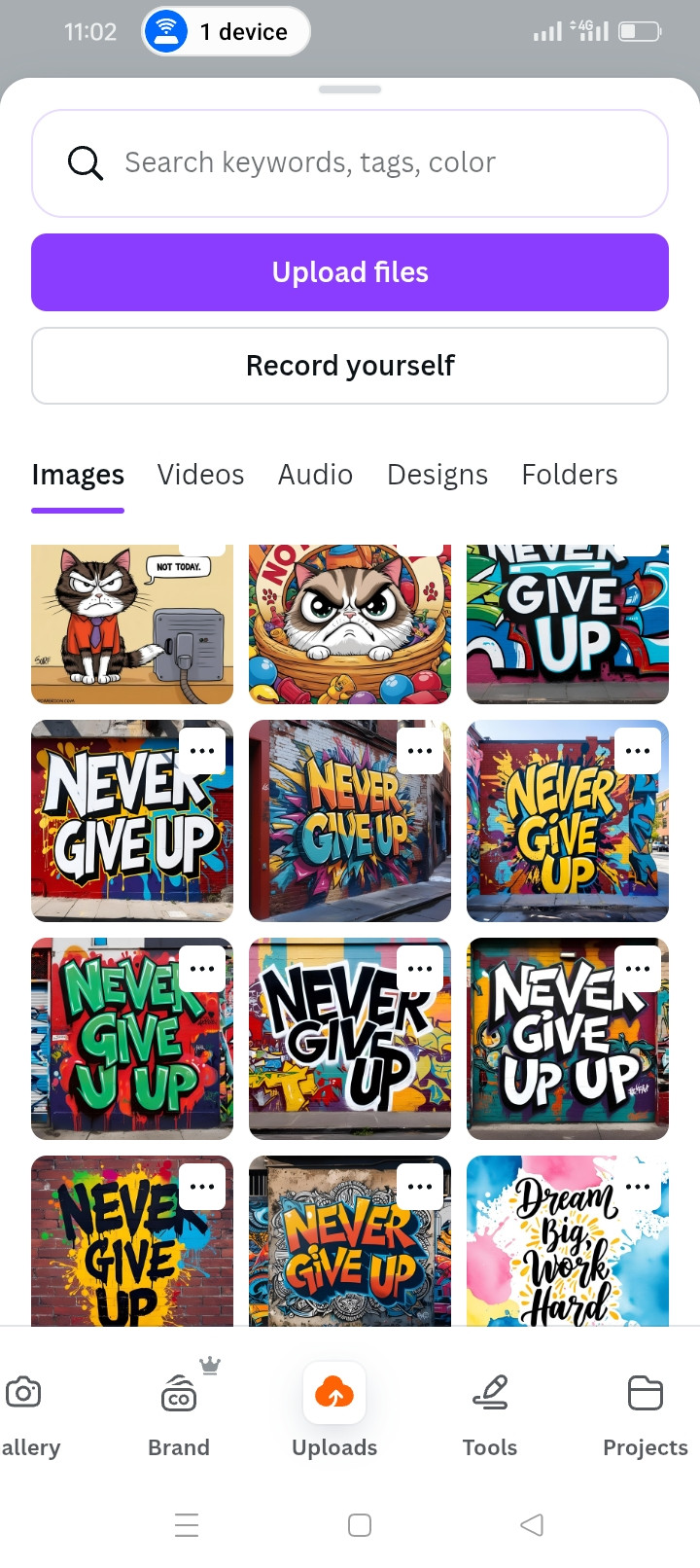Switch to the Videos tab
The image size is (700, 1568).
pyautogui.click(x=200, y=475)
